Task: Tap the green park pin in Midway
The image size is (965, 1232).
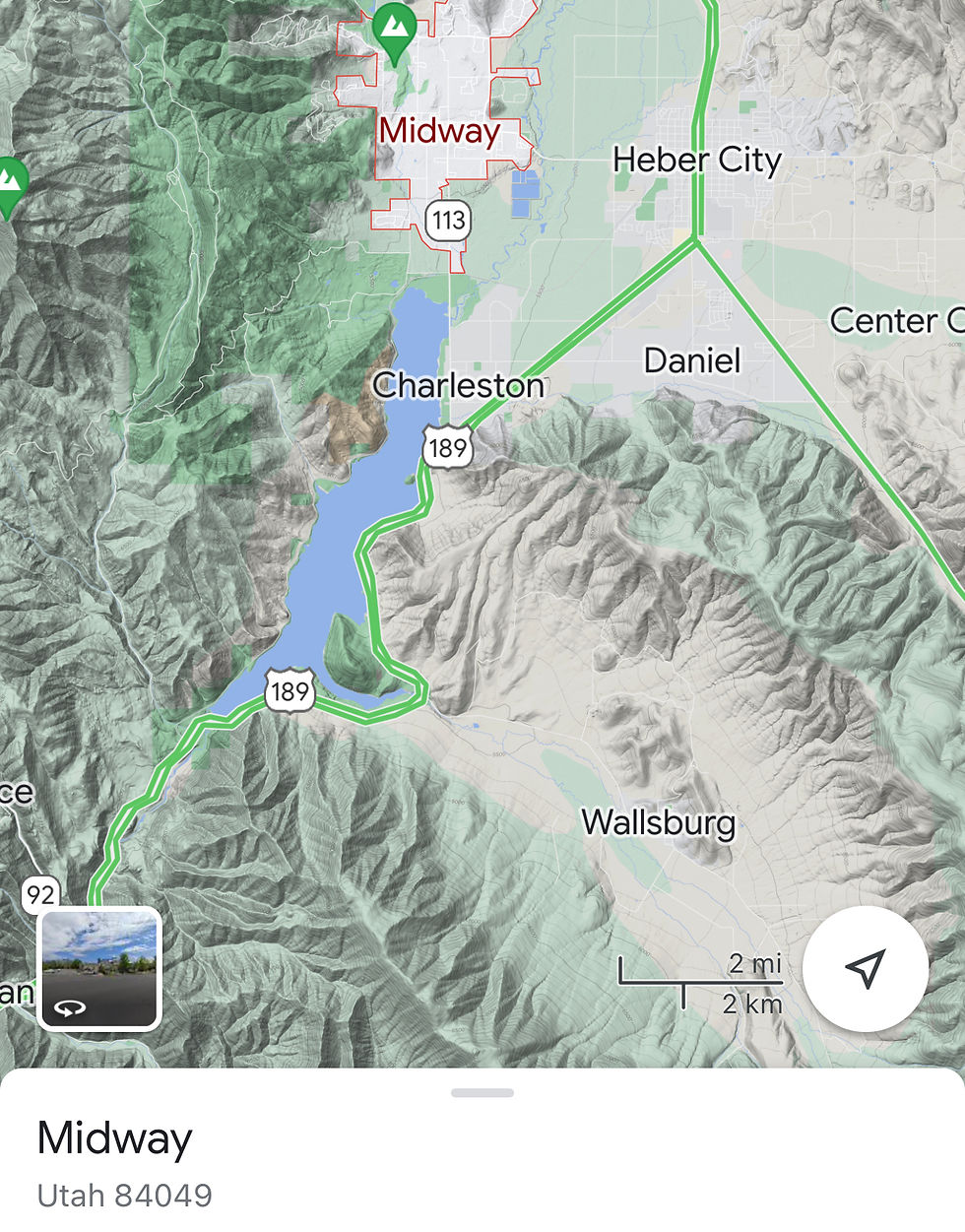Action: [x=394, y=28]
